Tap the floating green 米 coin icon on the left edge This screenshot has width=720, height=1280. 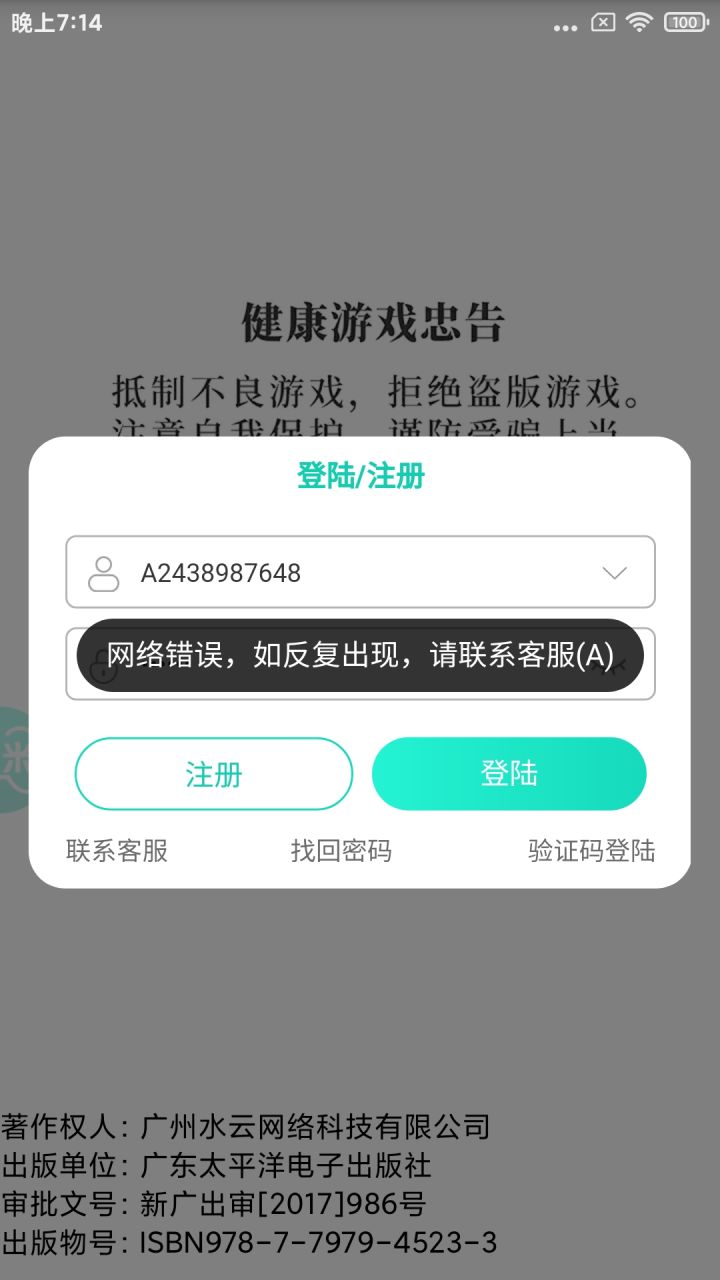pos(12,758)
